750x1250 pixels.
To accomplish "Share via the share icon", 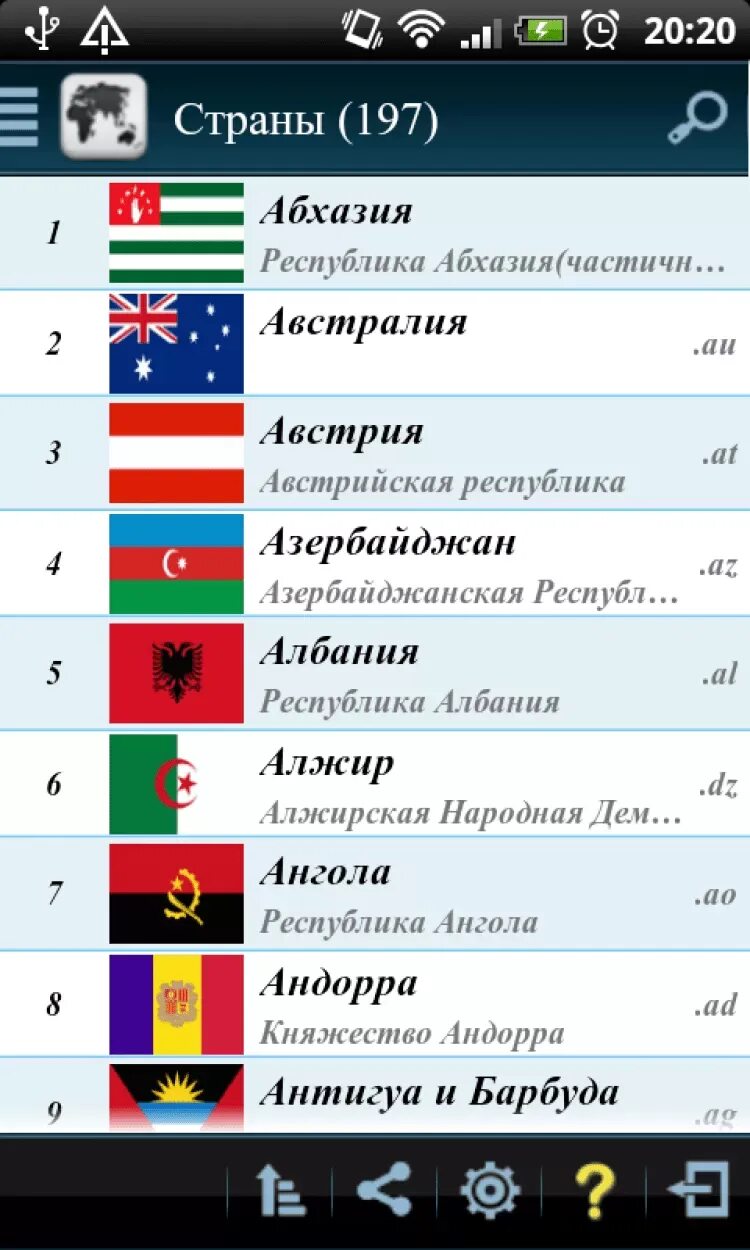I will click(x=385, y=1190).
